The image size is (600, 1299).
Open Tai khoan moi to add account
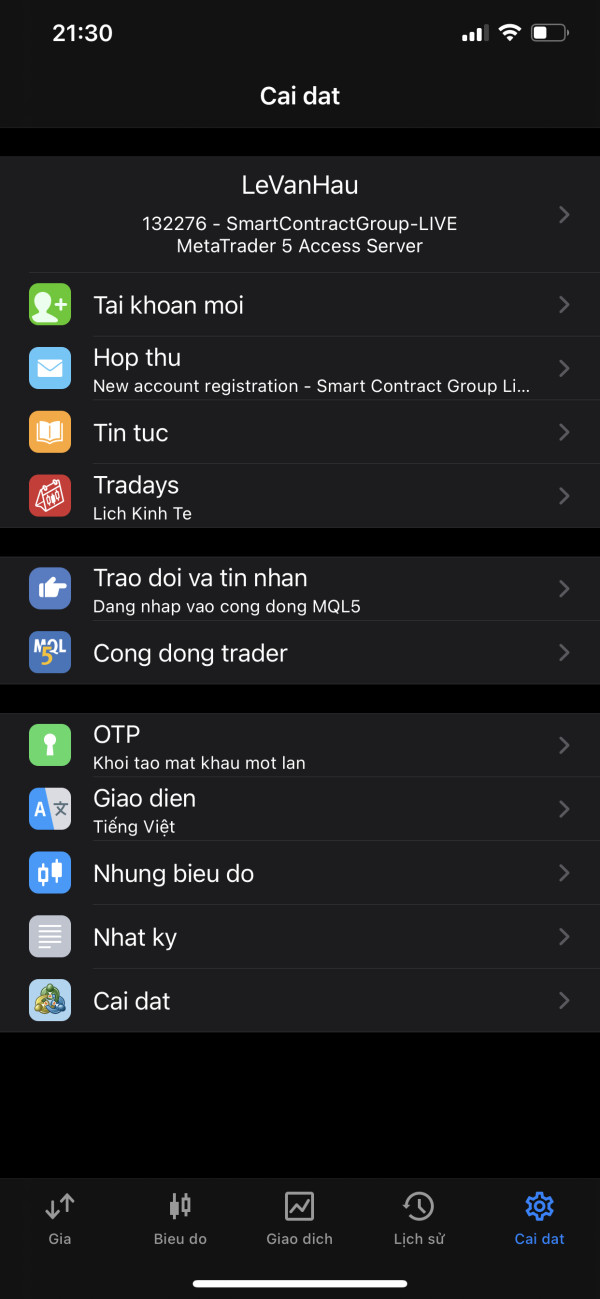pos(300,305)
